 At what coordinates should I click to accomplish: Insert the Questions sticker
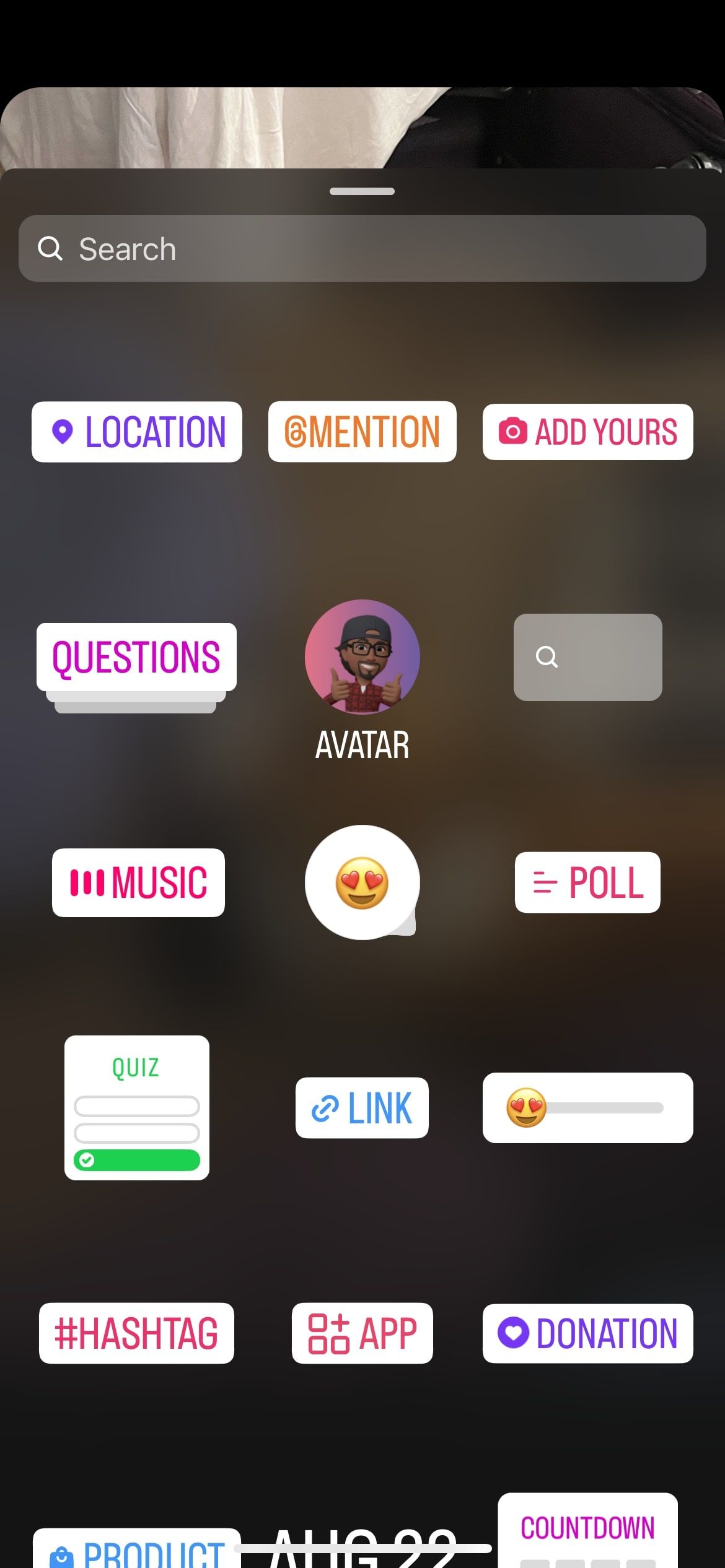point(136,658)
